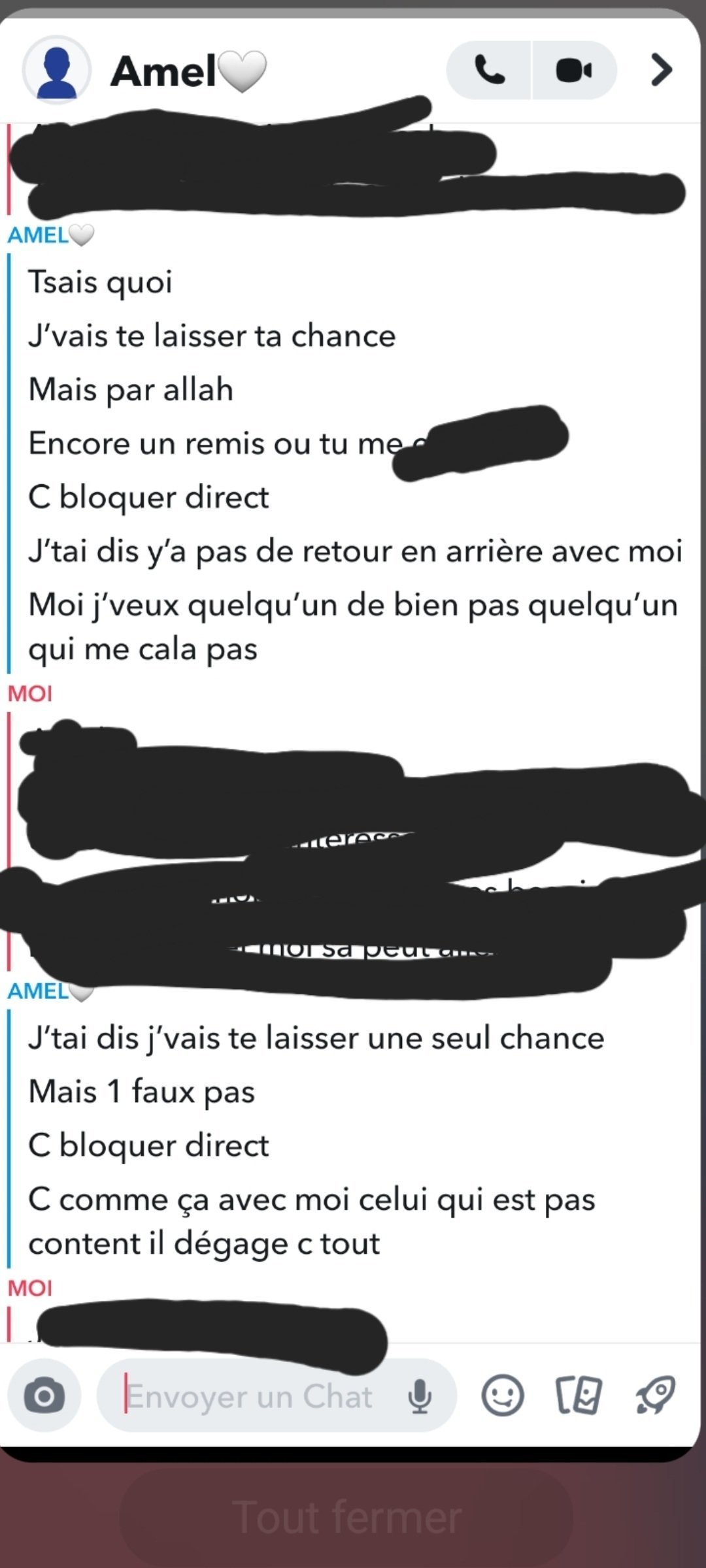Record a voice note with microphone

pos(420,1396)
